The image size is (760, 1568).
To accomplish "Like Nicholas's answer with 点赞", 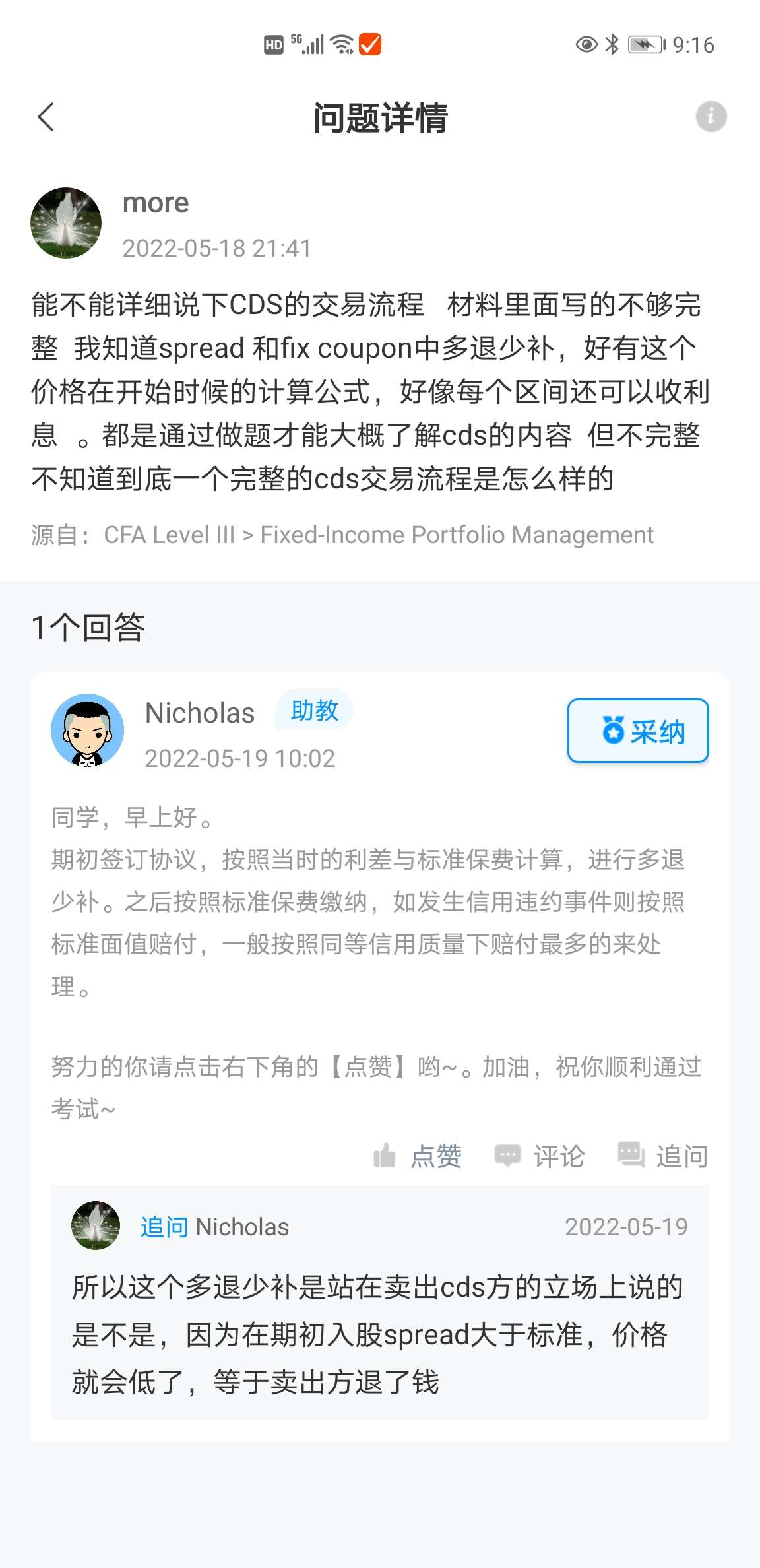I will pyautogui.click(x=418, y=1156).
